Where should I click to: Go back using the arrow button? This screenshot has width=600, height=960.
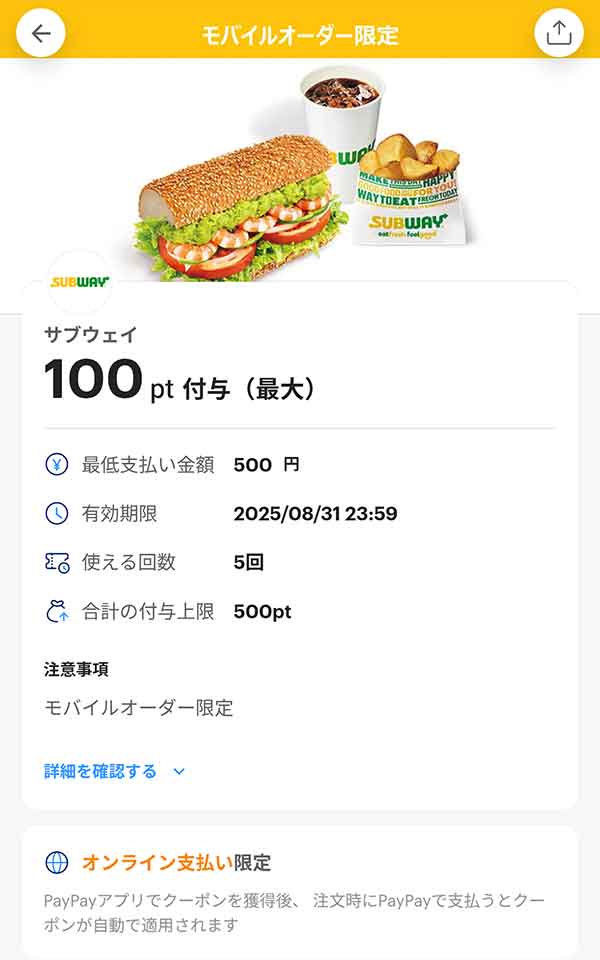pyautogui.click(x=41, y=33)
